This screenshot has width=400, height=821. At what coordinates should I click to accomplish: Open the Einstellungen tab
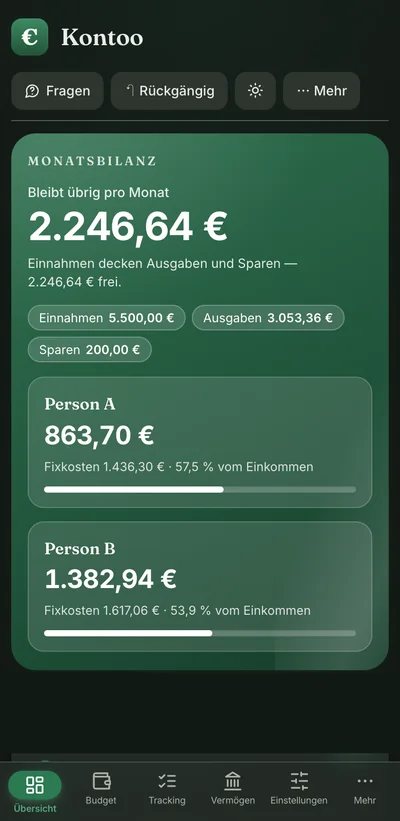tap(299, 789)
